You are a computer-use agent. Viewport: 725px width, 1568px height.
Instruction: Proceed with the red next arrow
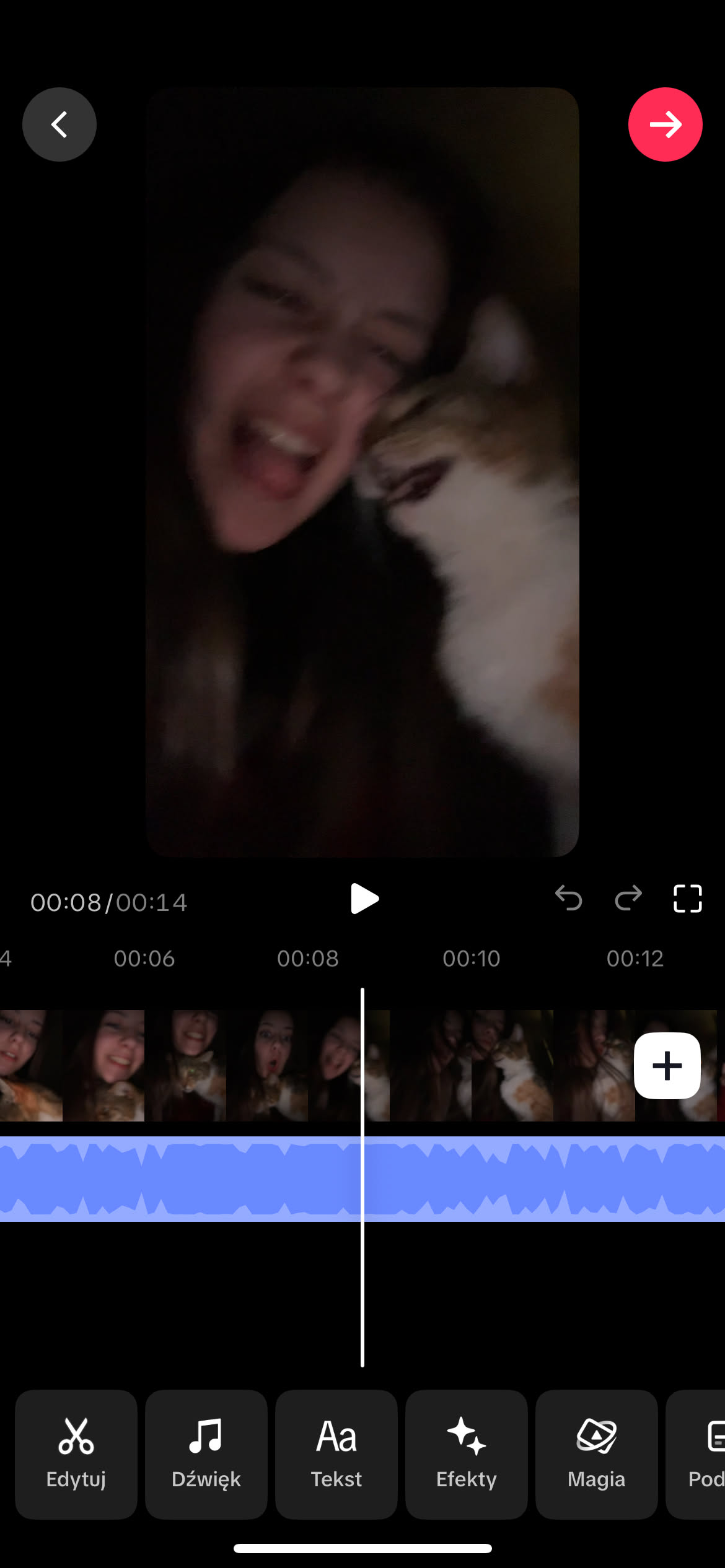pos(665,124)
